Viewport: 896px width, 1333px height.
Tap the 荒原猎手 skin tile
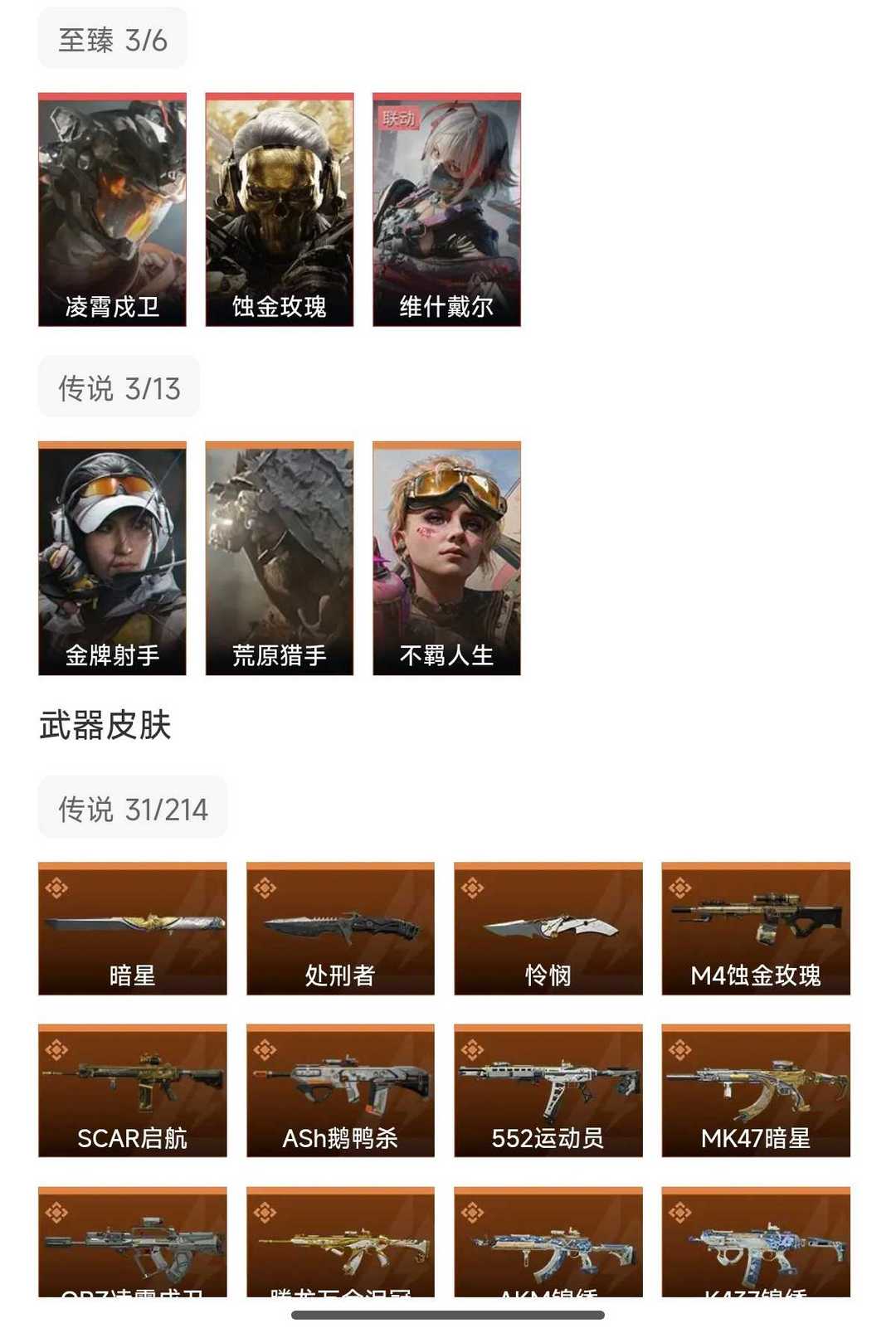[280, 557]
